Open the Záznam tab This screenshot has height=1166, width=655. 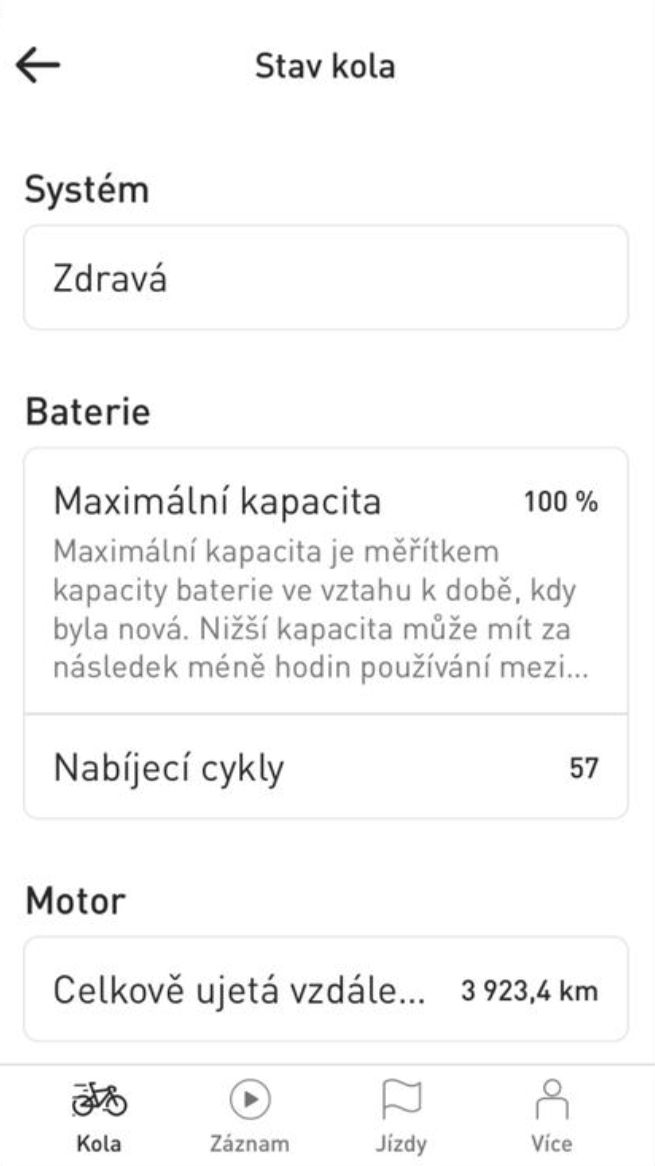[x=249, y=1117]
